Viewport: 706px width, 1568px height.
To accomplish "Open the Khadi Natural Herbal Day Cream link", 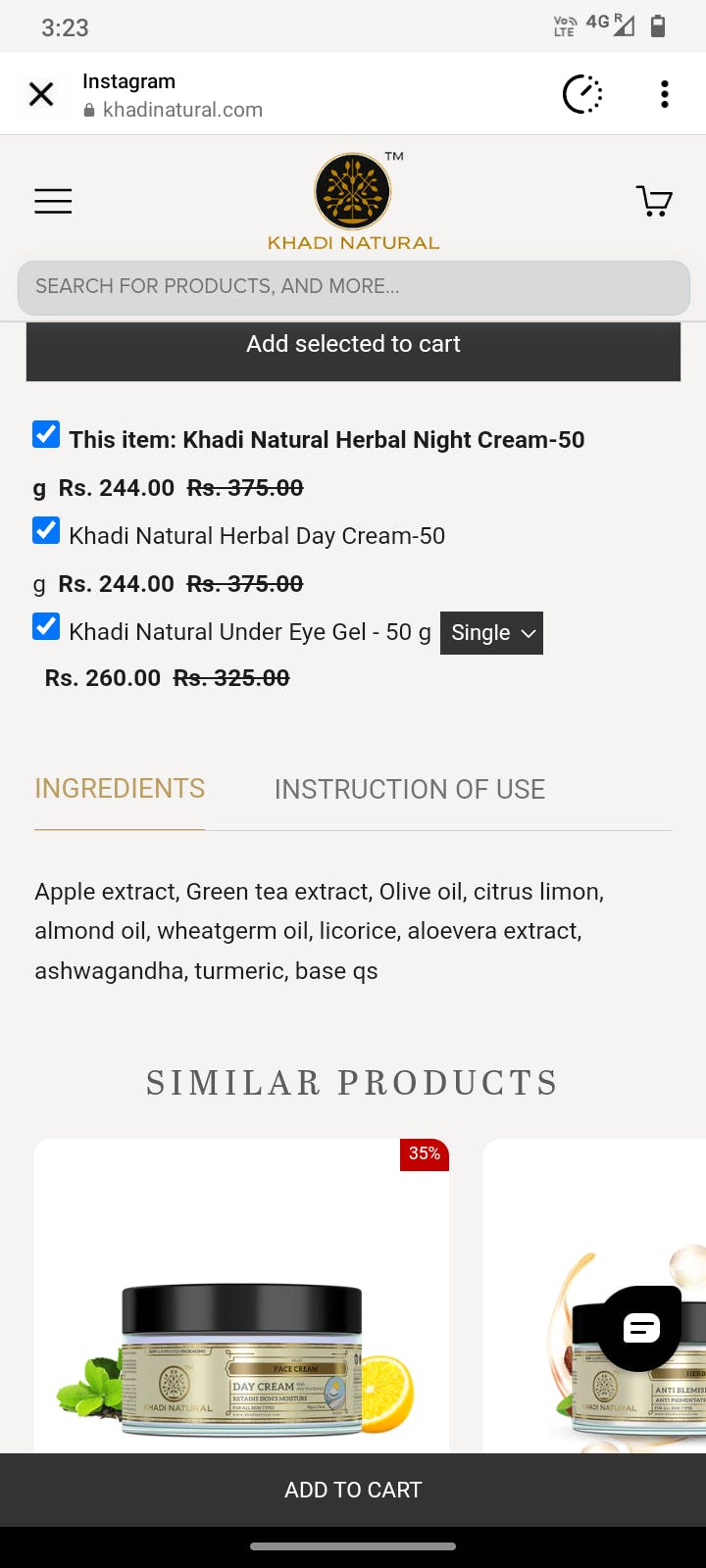I will [x=257, y=536].
